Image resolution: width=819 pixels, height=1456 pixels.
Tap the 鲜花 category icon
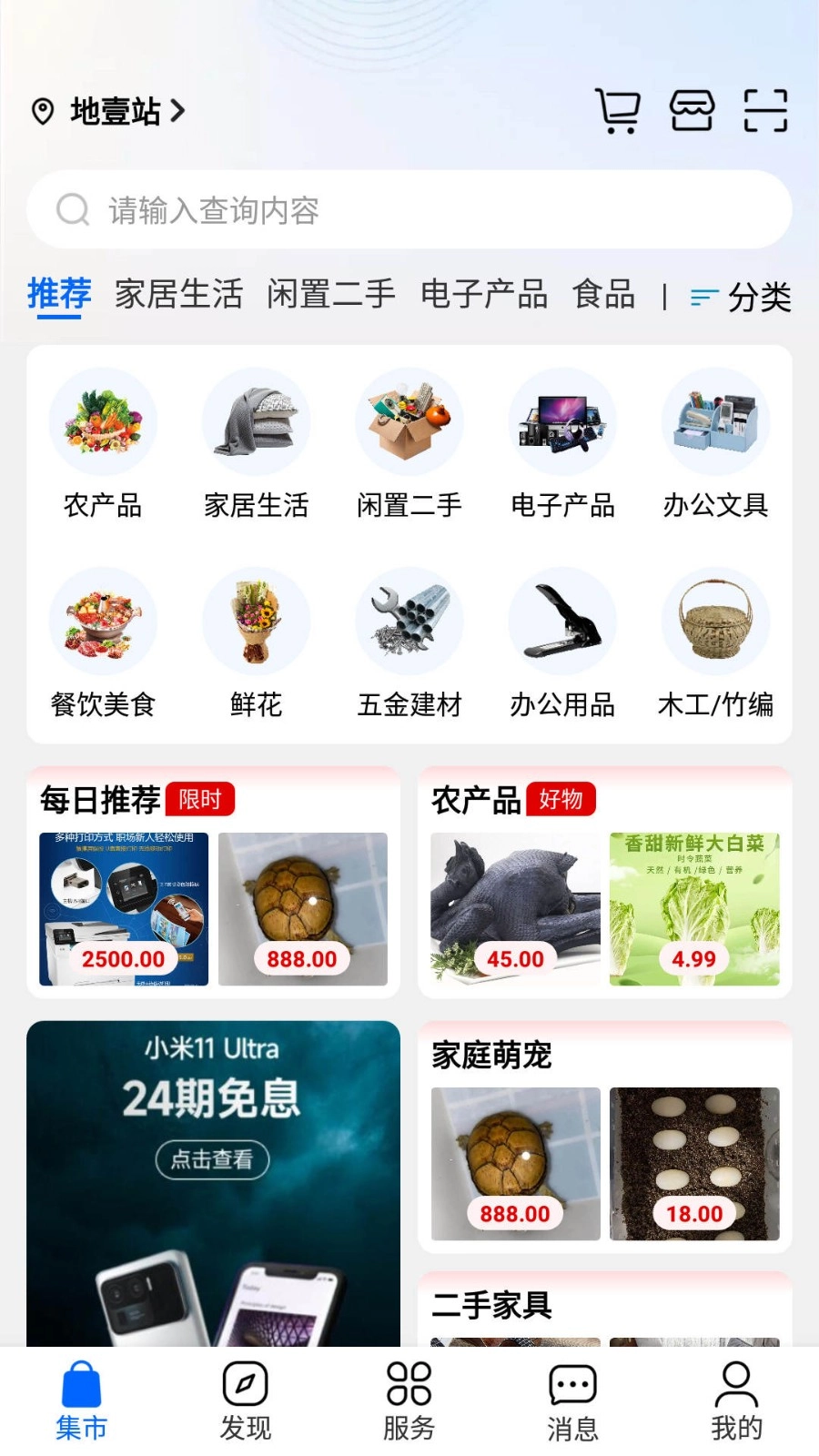[256, 622]
